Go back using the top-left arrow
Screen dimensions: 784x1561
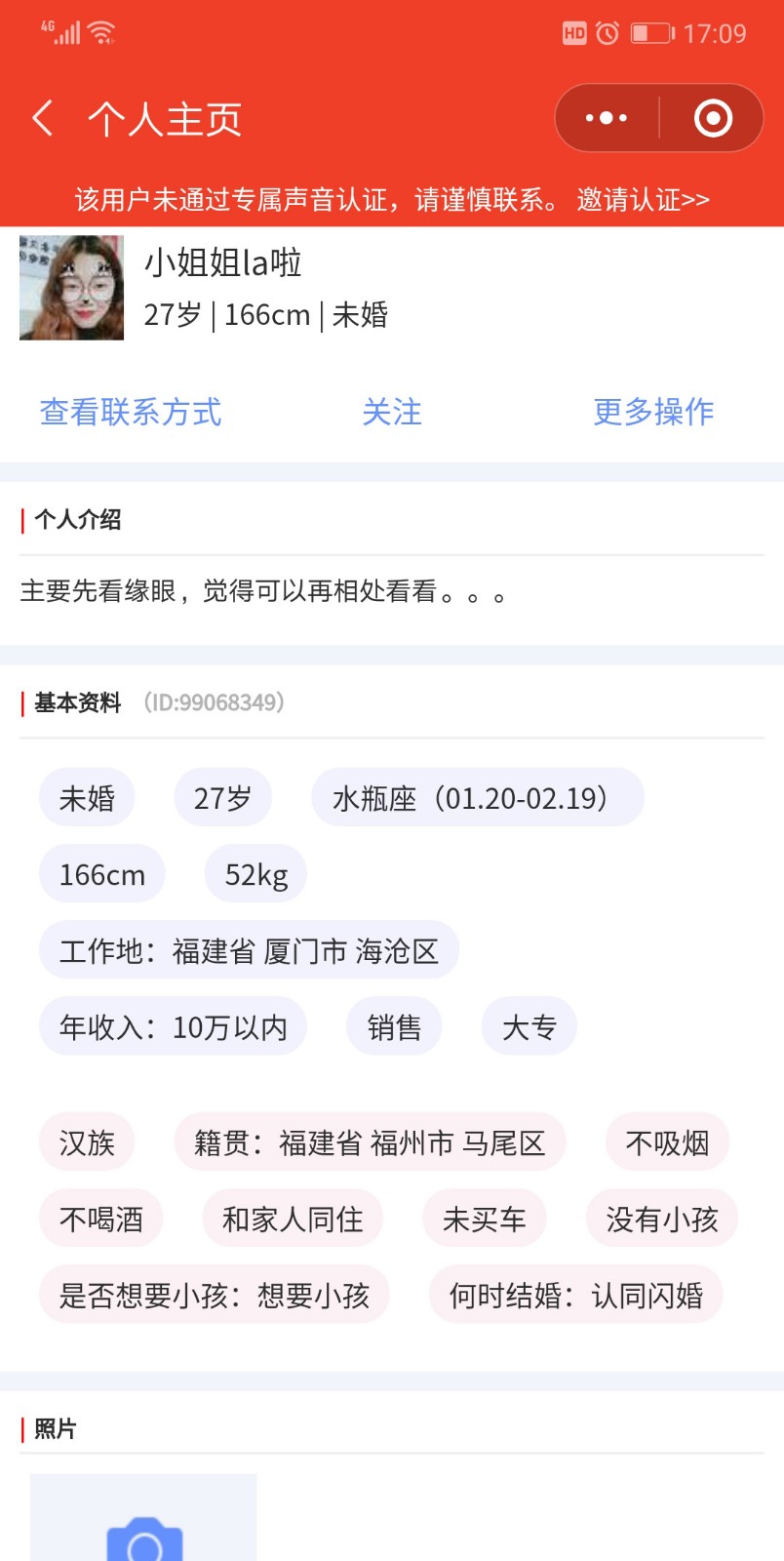click(42, 118)
